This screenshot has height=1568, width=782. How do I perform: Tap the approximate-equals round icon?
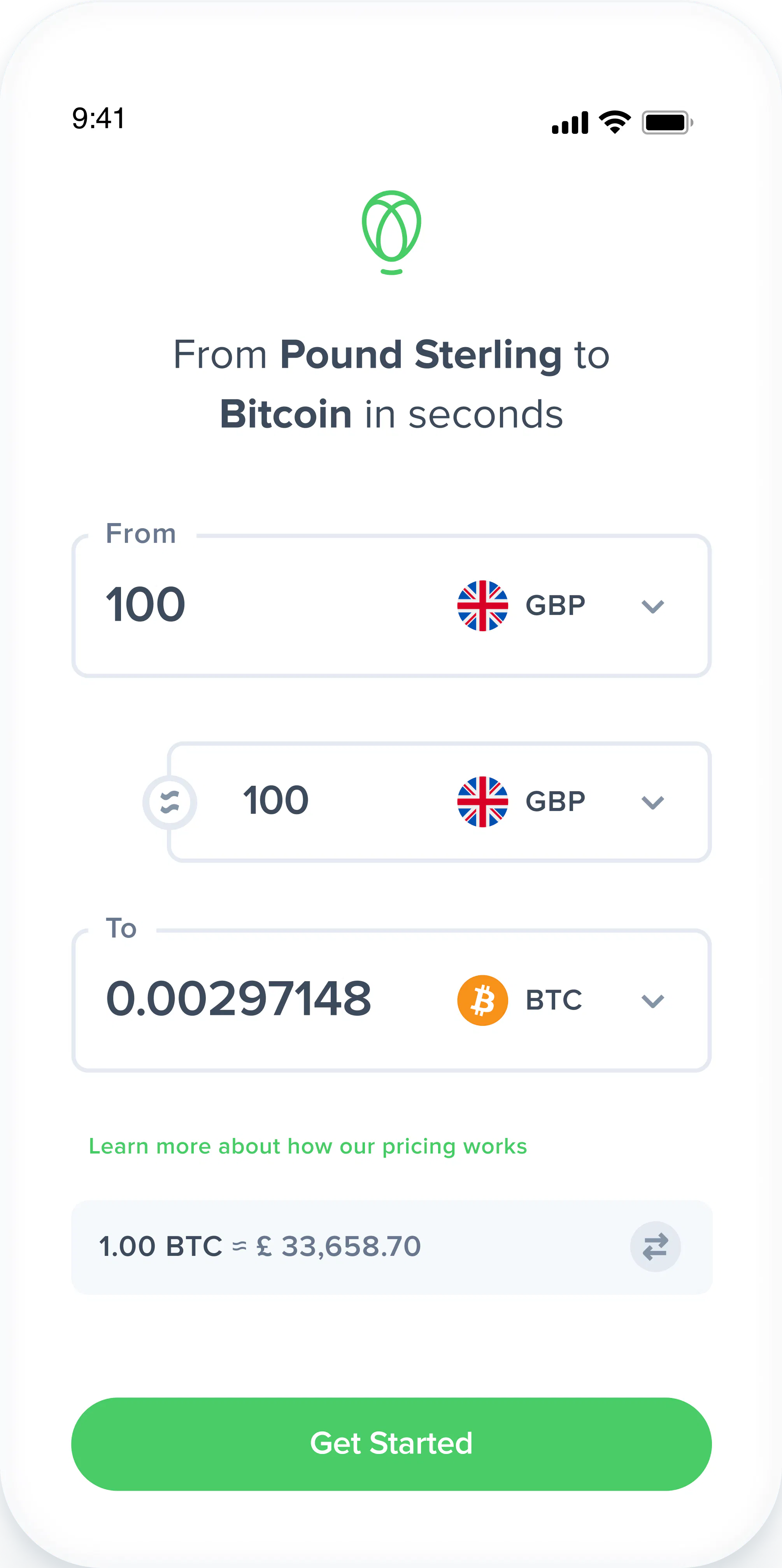(x=170, y=802)
